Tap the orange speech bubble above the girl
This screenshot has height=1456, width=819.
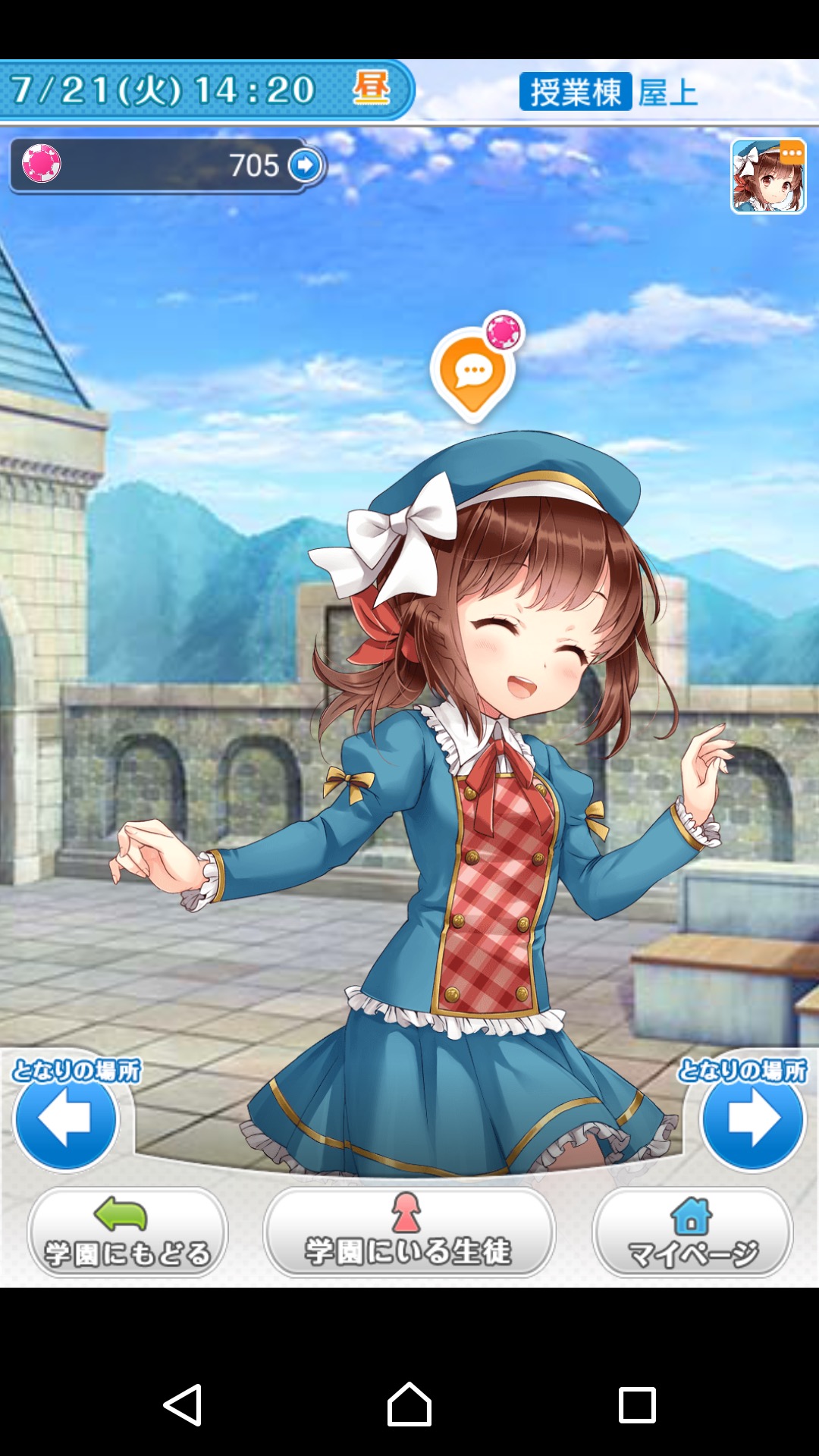point(474,372)
